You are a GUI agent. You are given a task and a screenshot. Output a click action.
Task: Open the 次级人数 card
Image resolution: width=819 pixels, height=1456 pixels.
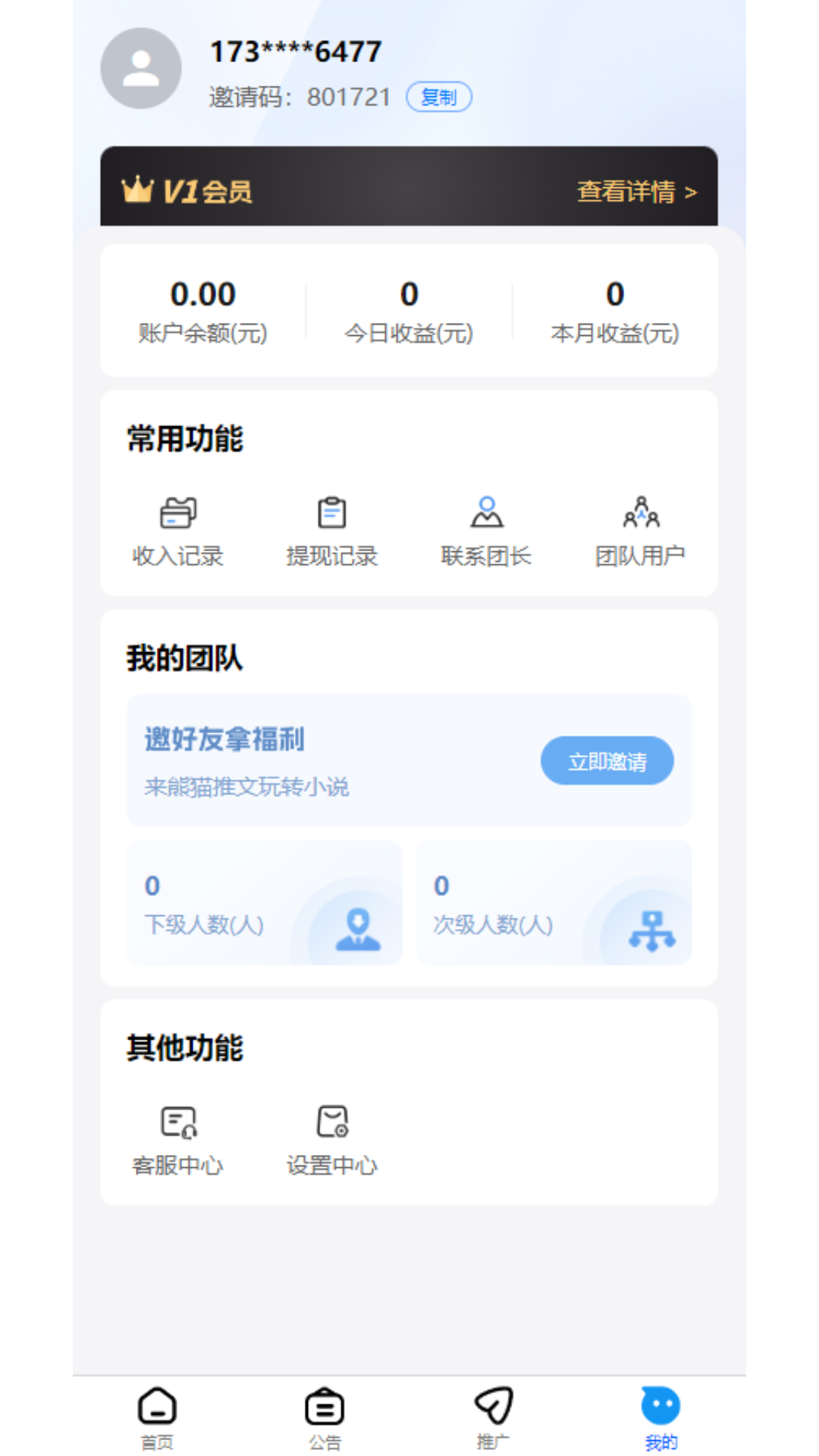click(x=554, y=902)
